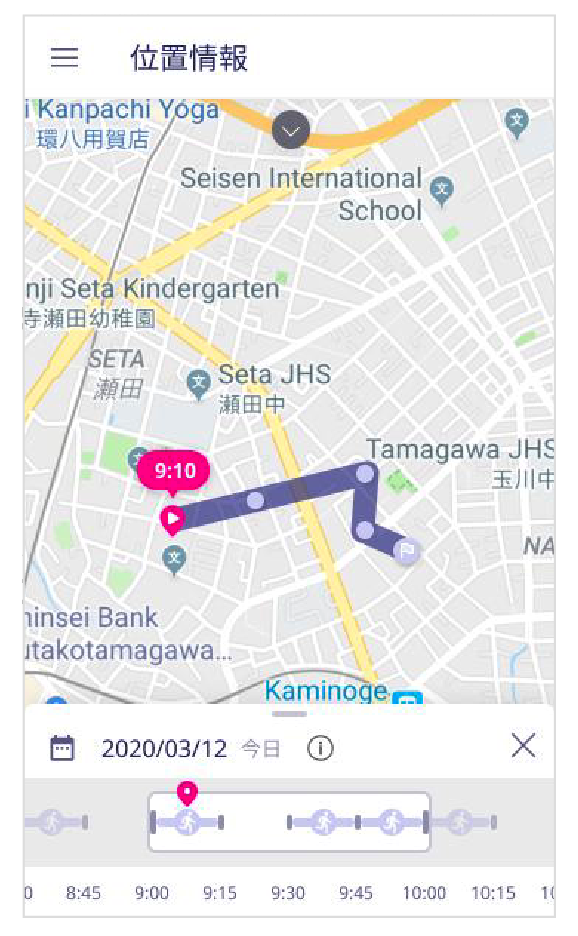
Task: Tap the 9:10 time bubble on map
Action: 174,472
